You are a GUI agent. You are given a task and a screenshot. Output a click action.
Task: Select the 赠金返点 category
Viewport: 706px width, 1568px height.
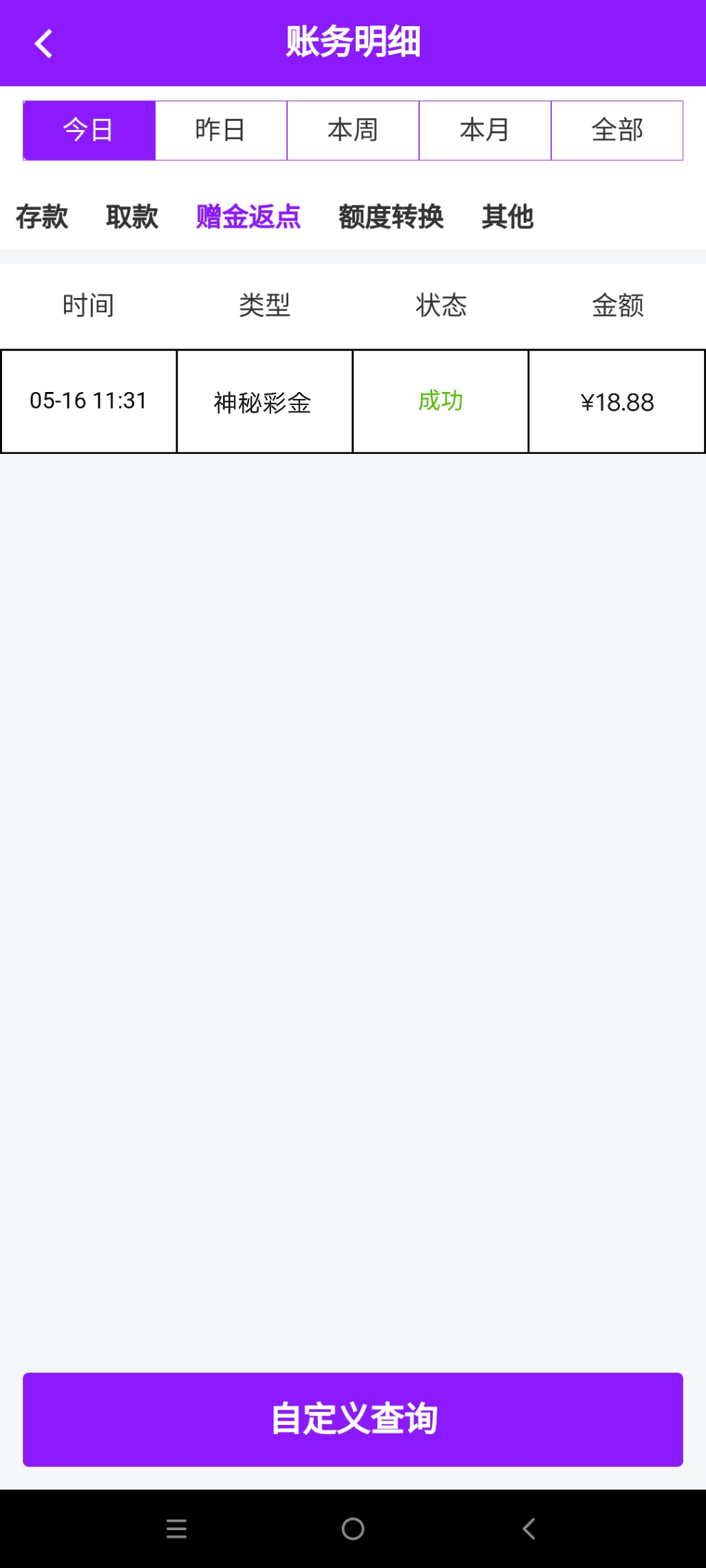coord(248,217)
